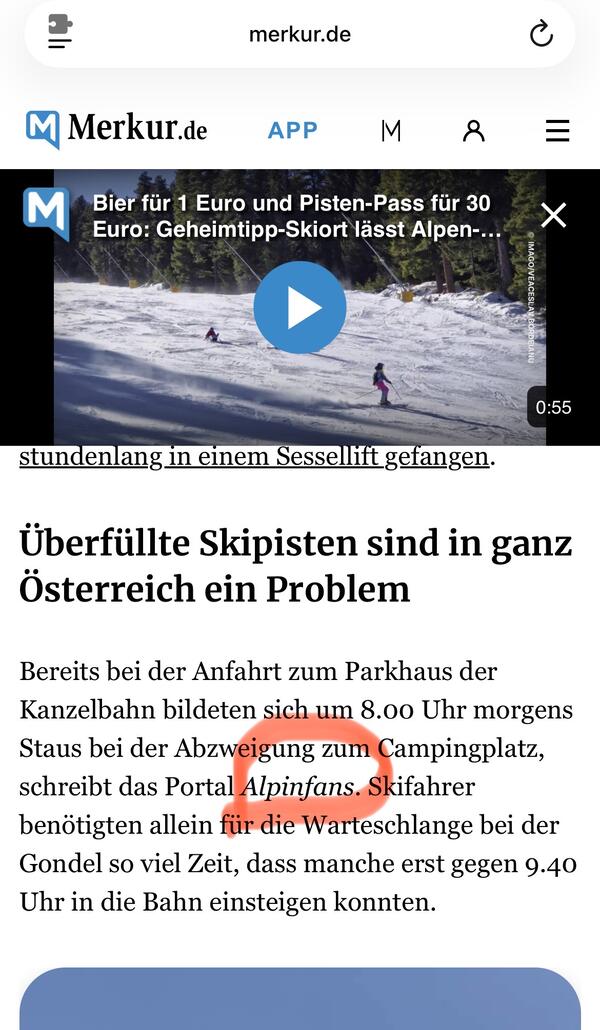The image size is (600, 1030).
Task: Close the floating video player
Action: pos(553,215)
